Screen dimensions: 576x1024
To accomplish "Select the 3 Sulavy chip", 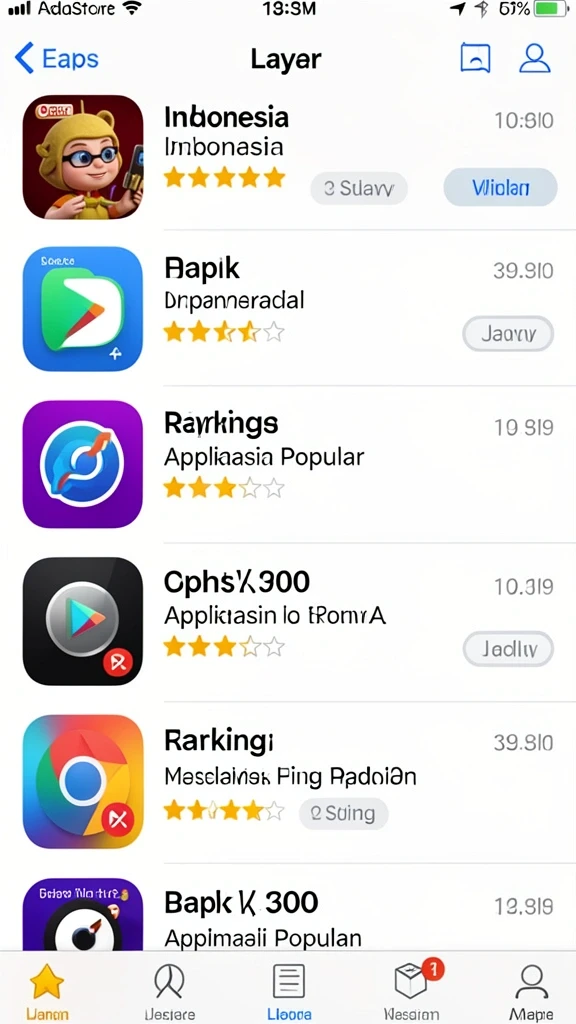I will pyautogui.click(x=359, y=189).
